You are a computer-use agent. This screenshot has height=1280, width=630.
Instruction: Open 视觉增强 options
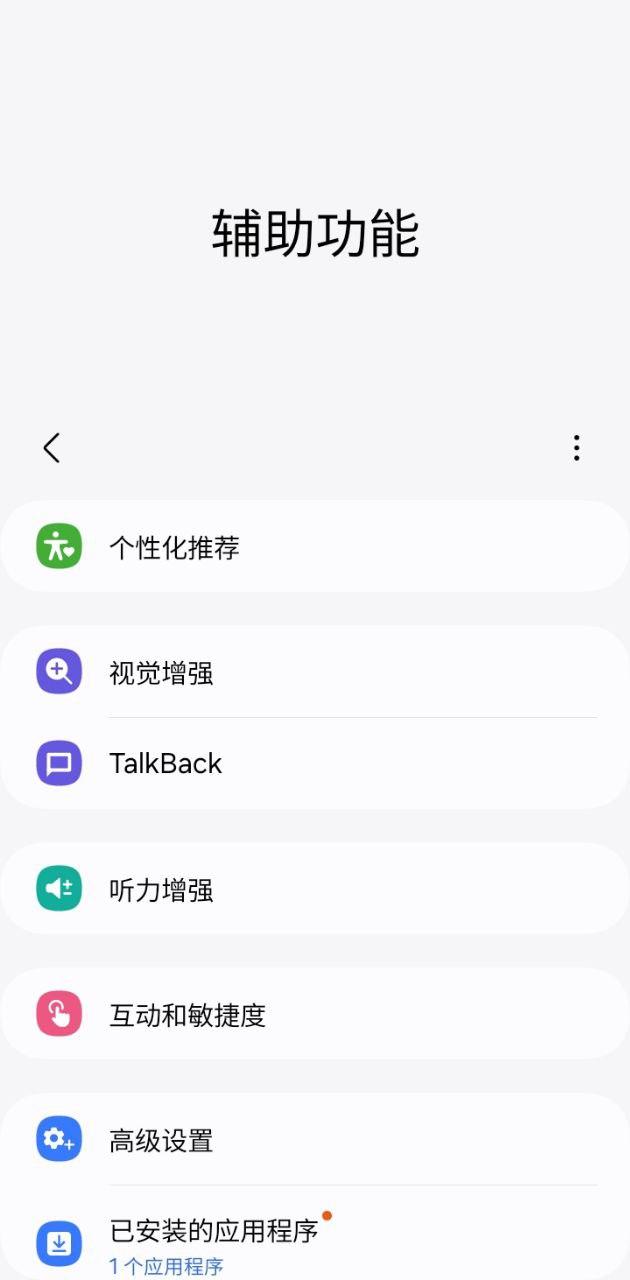click(314, 672)
